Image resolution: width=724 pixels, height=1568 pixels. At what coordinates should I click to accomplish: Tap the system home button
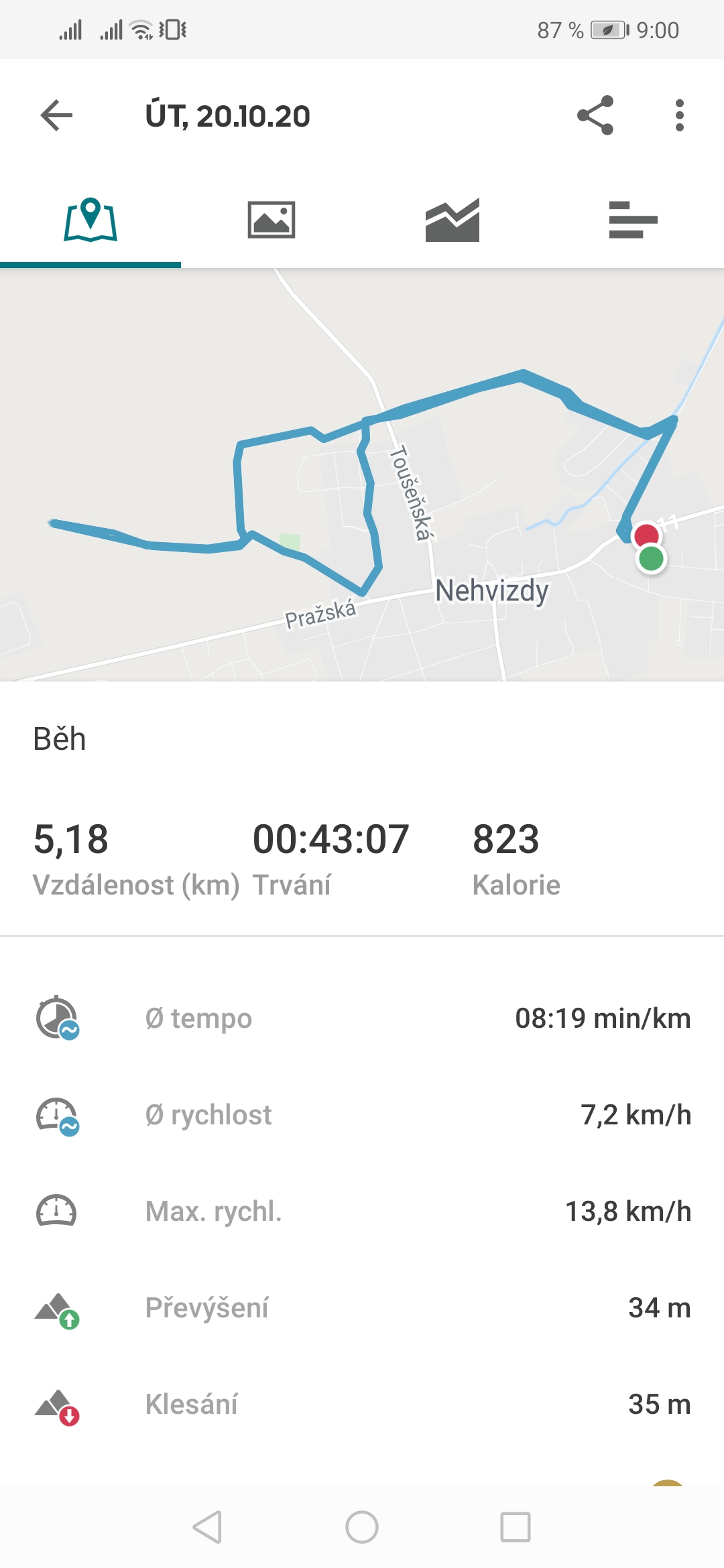pos(362,1528)
